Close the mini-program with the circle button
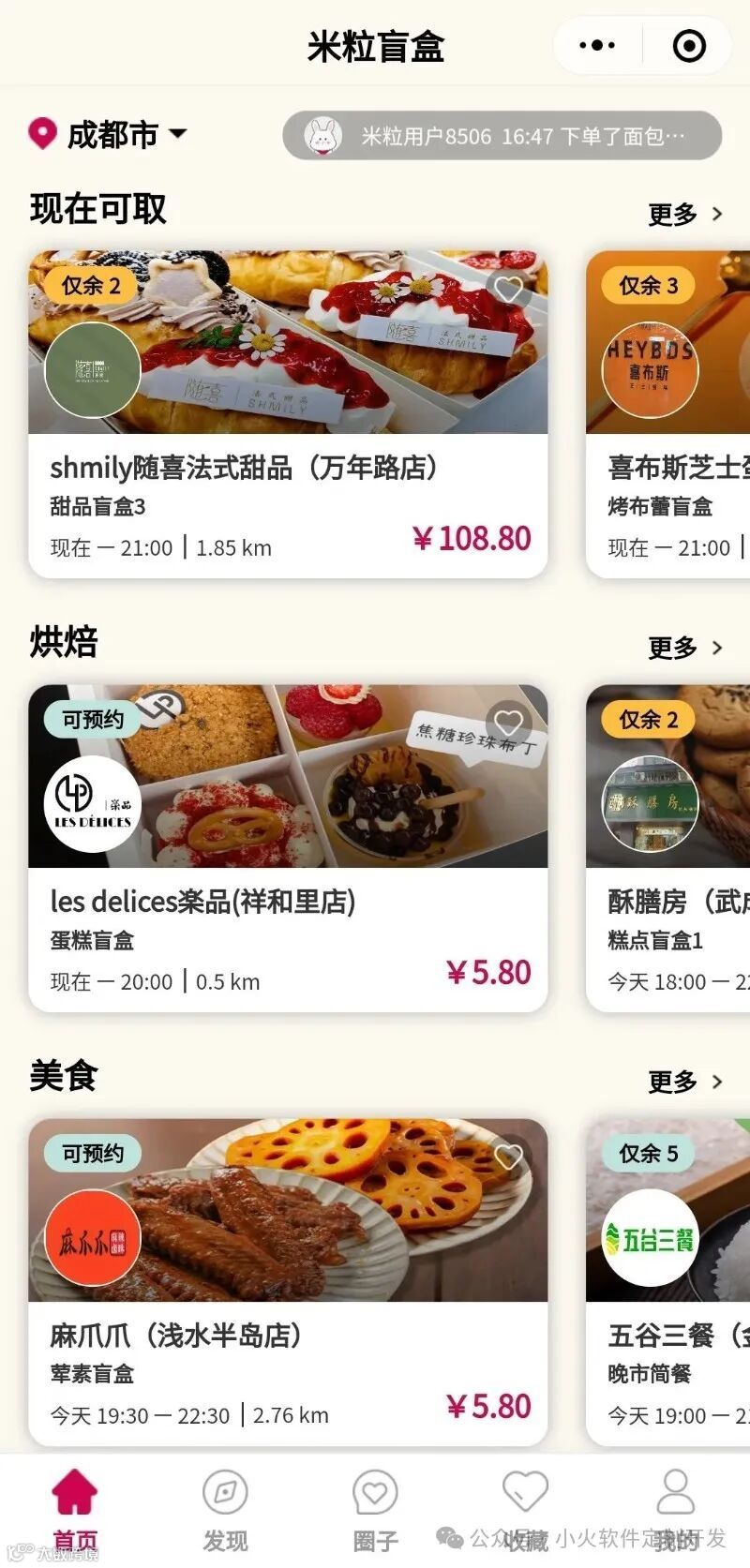 (689, 45)
